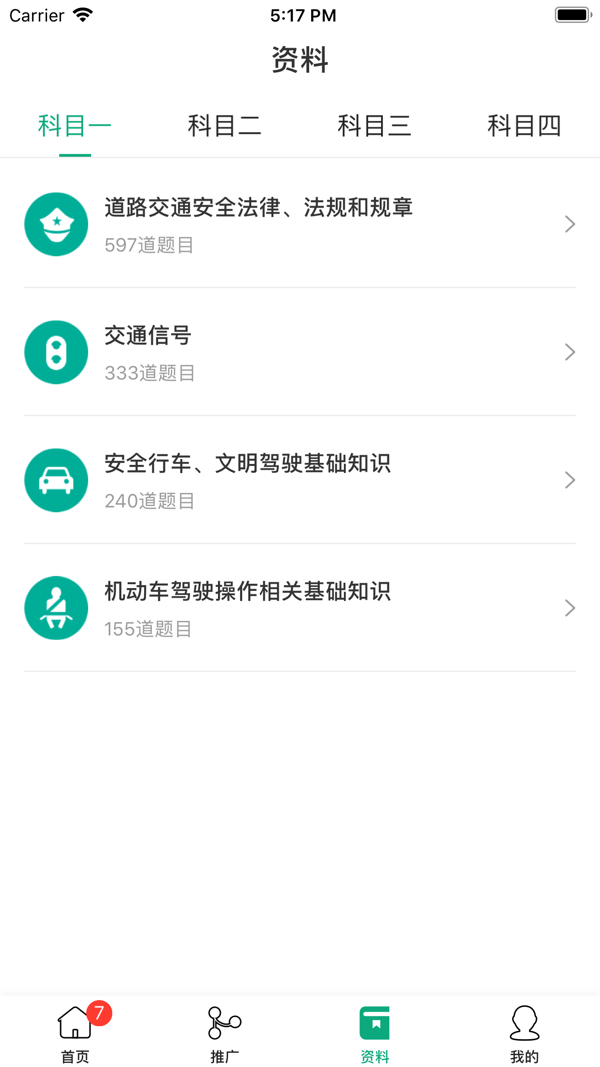The image size is (600, 1067).
Task: Switch to the 科目一 tab
Action: [x=75, y=126]
